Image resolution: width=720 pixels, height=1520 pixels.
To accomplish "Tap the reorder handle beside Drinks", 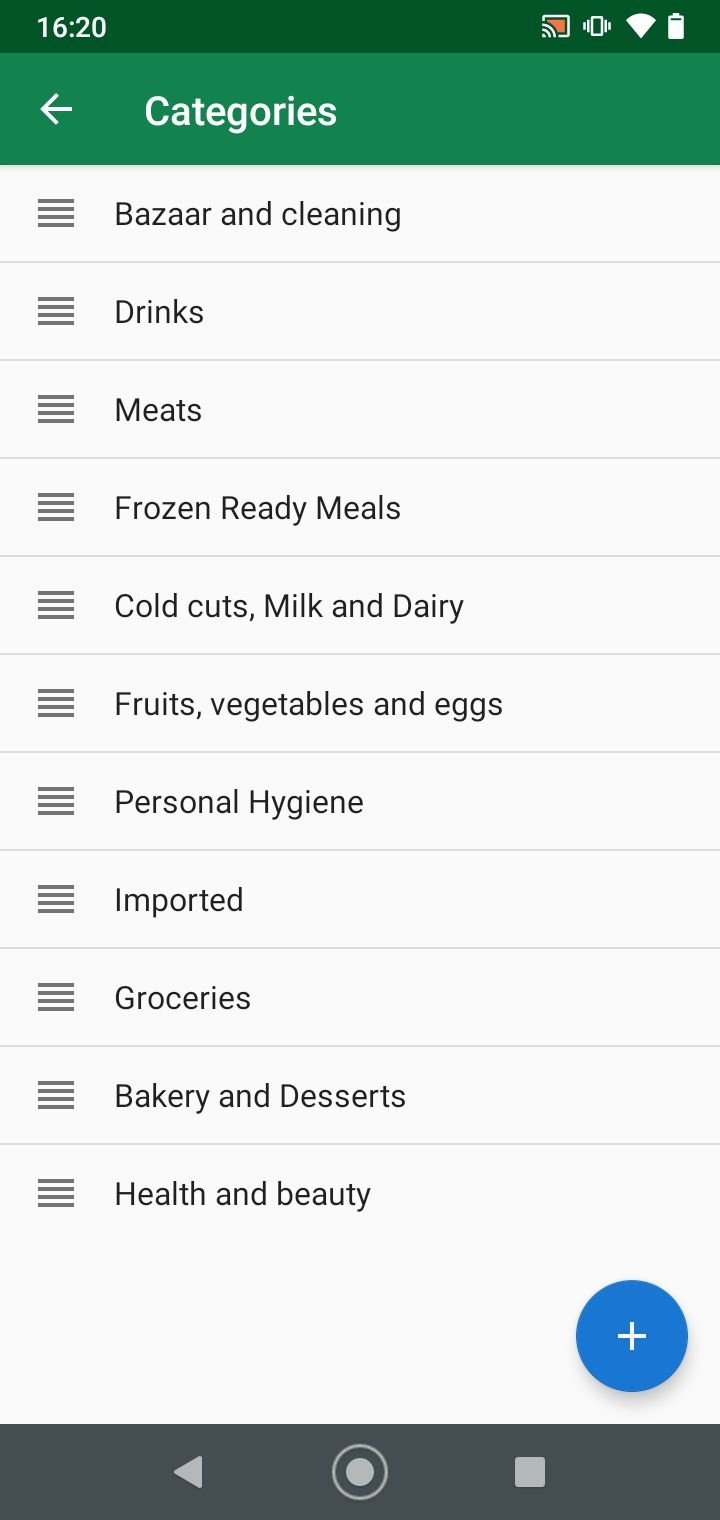I will [x=56, y=312].
